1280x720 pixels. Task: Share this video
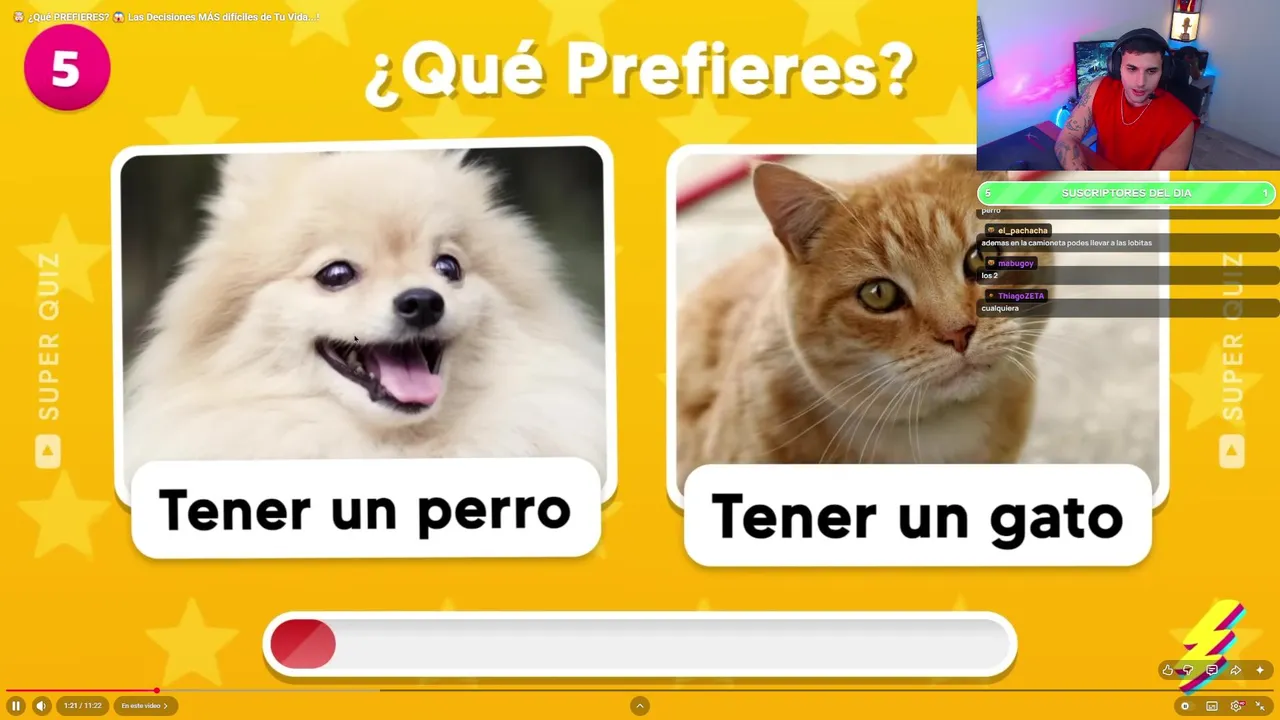1236,670
